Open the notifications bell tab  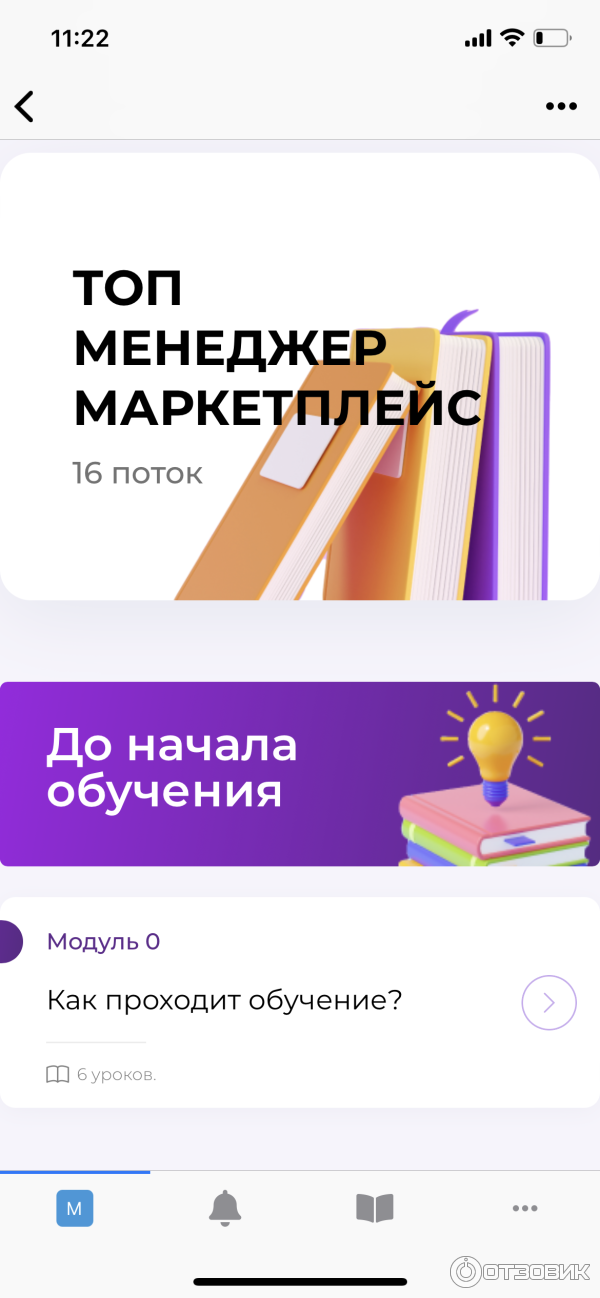pos(225,1208)
